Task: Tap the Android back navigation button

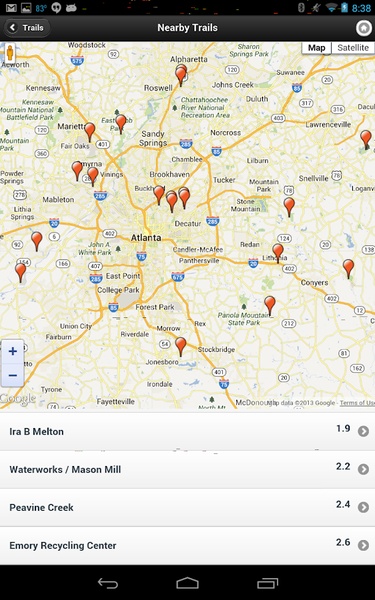Action: tap(108, 583)
